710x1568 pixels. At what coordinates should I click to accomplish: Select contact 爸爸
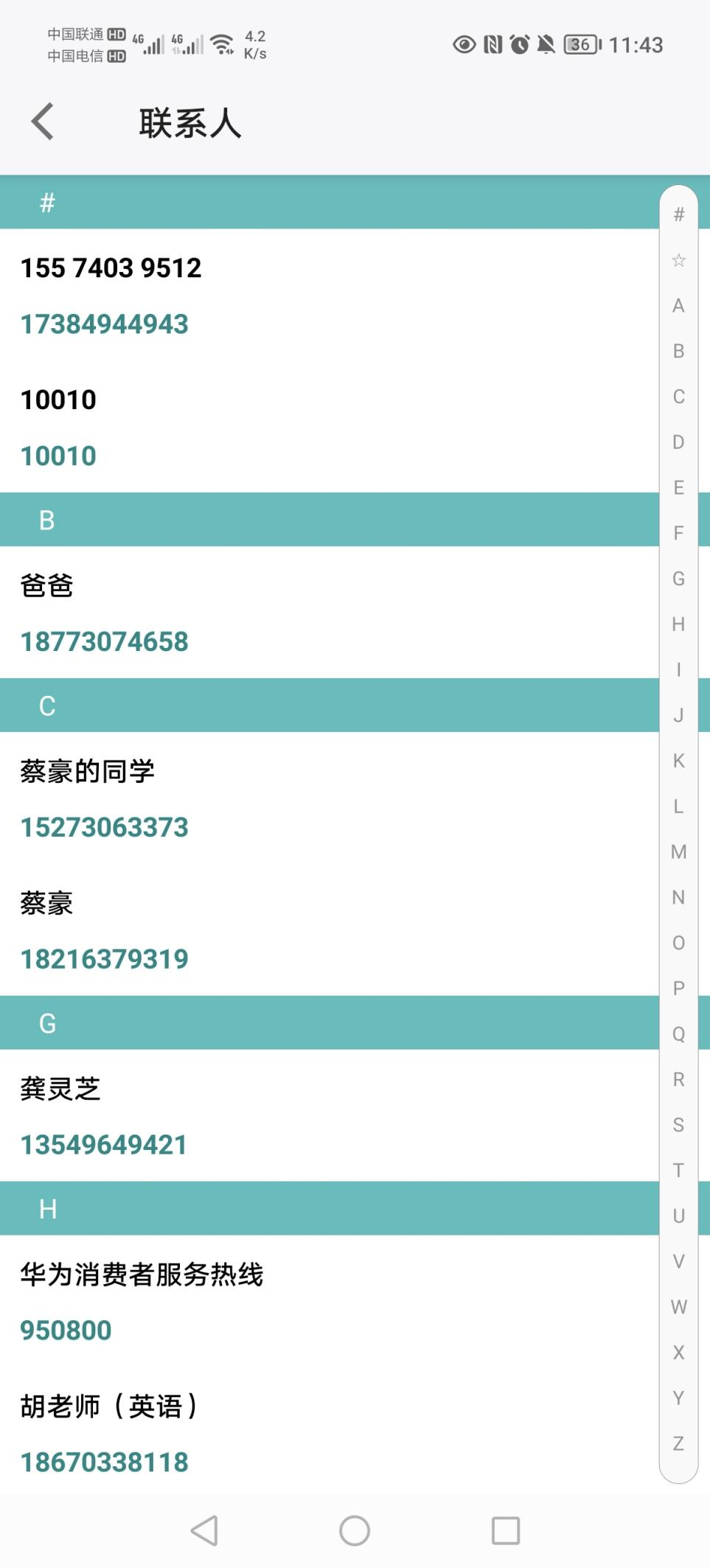(329, 613)
